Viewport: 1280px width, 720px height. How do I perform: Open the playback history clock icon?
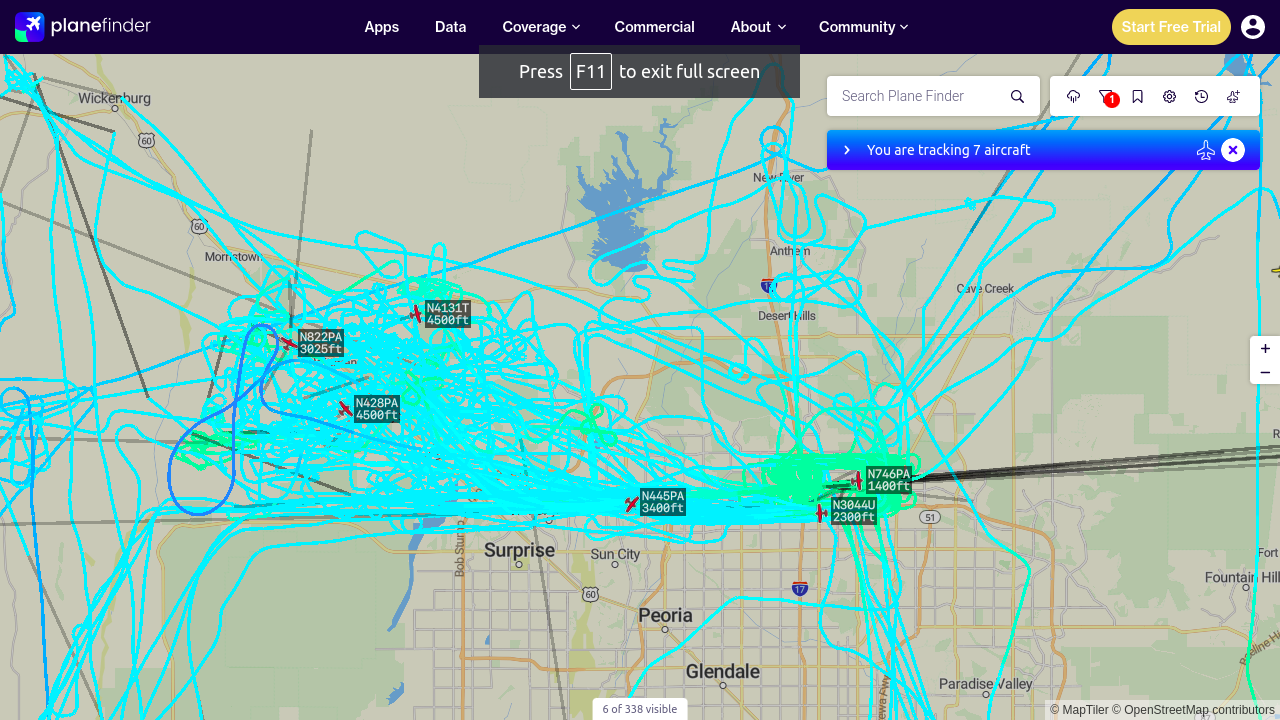(1201, 96)
